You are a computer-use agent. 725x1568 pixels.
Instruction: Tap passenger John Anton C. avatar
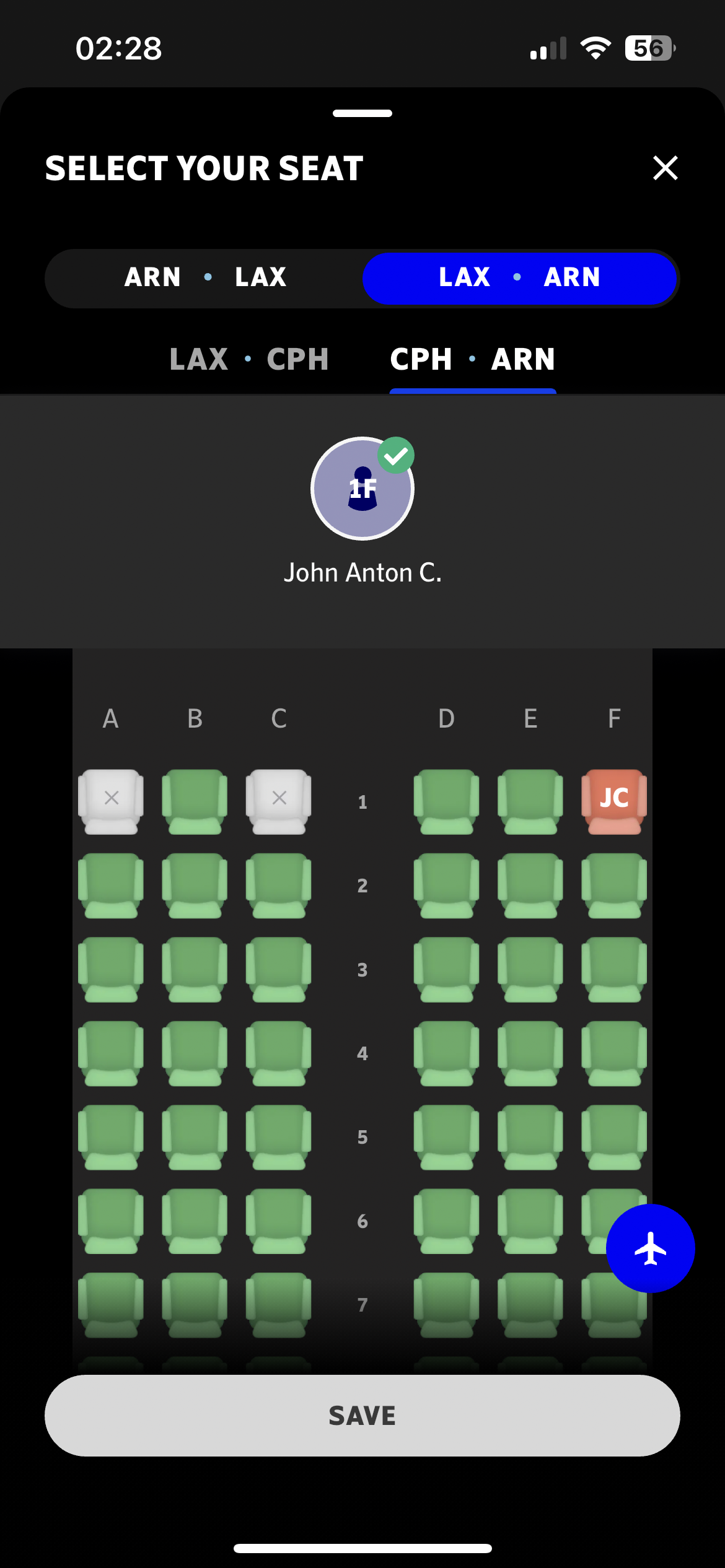pos(362,489)
